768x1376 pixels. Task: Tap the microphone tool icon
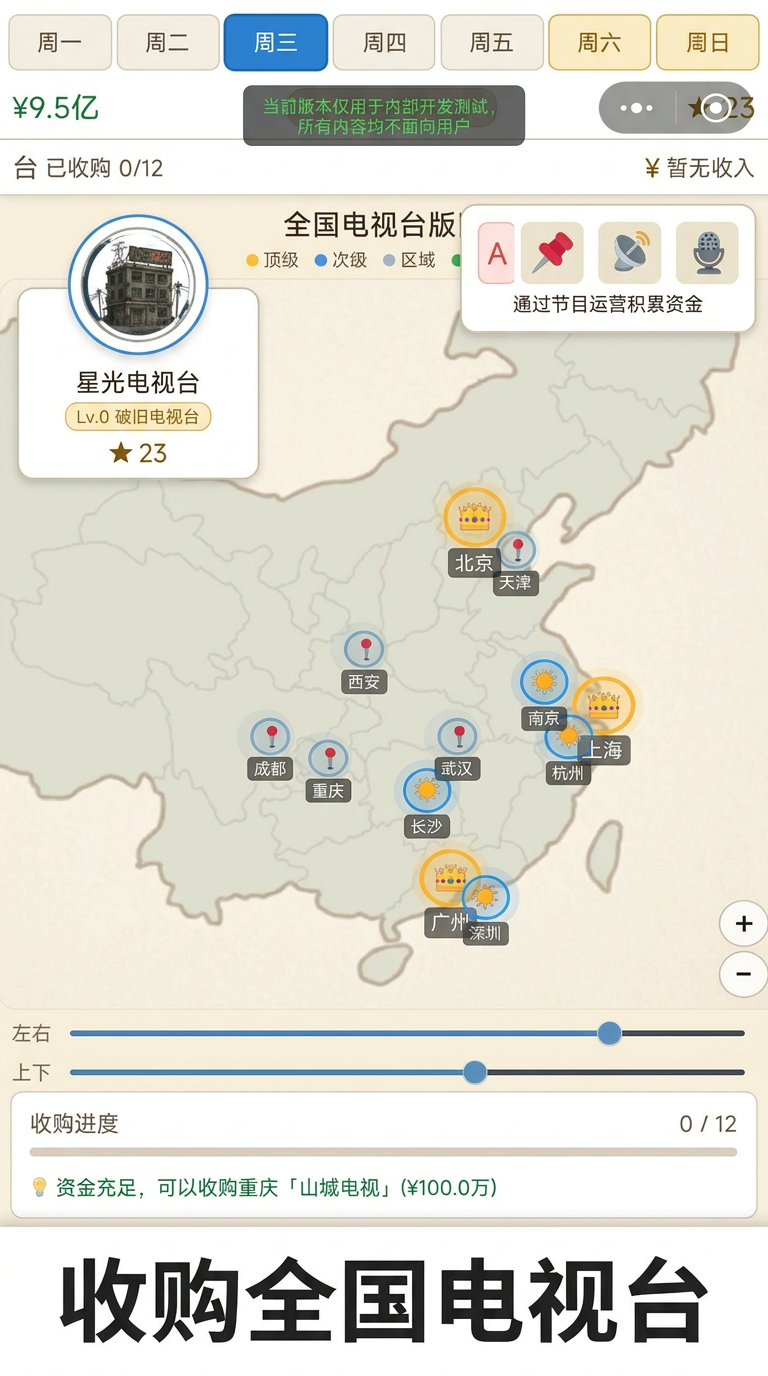point(707,253)
